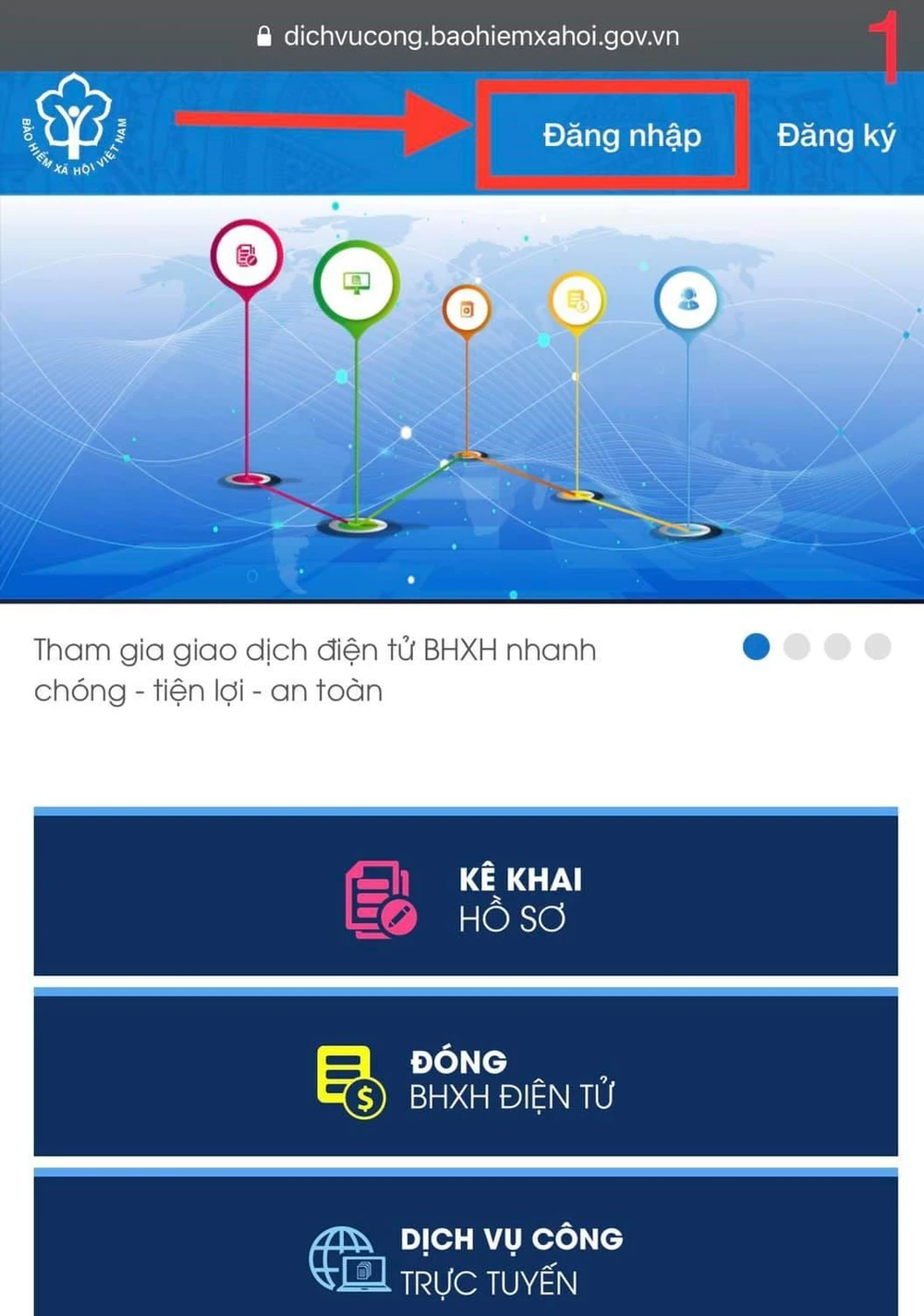Jump to the second banner slide dot

pos(796,647)
